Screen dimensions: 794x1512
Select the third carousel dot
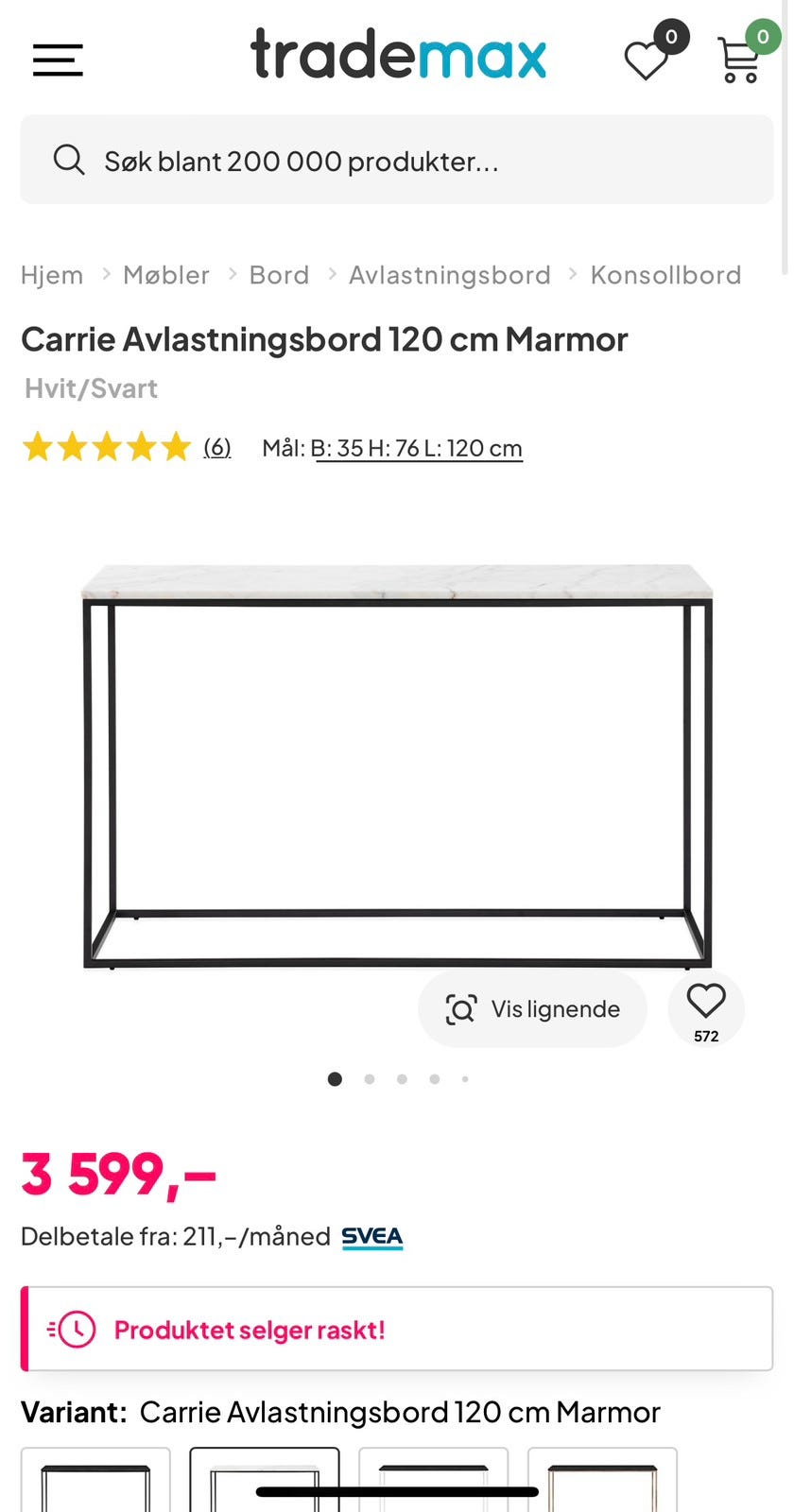(402, 1078)
